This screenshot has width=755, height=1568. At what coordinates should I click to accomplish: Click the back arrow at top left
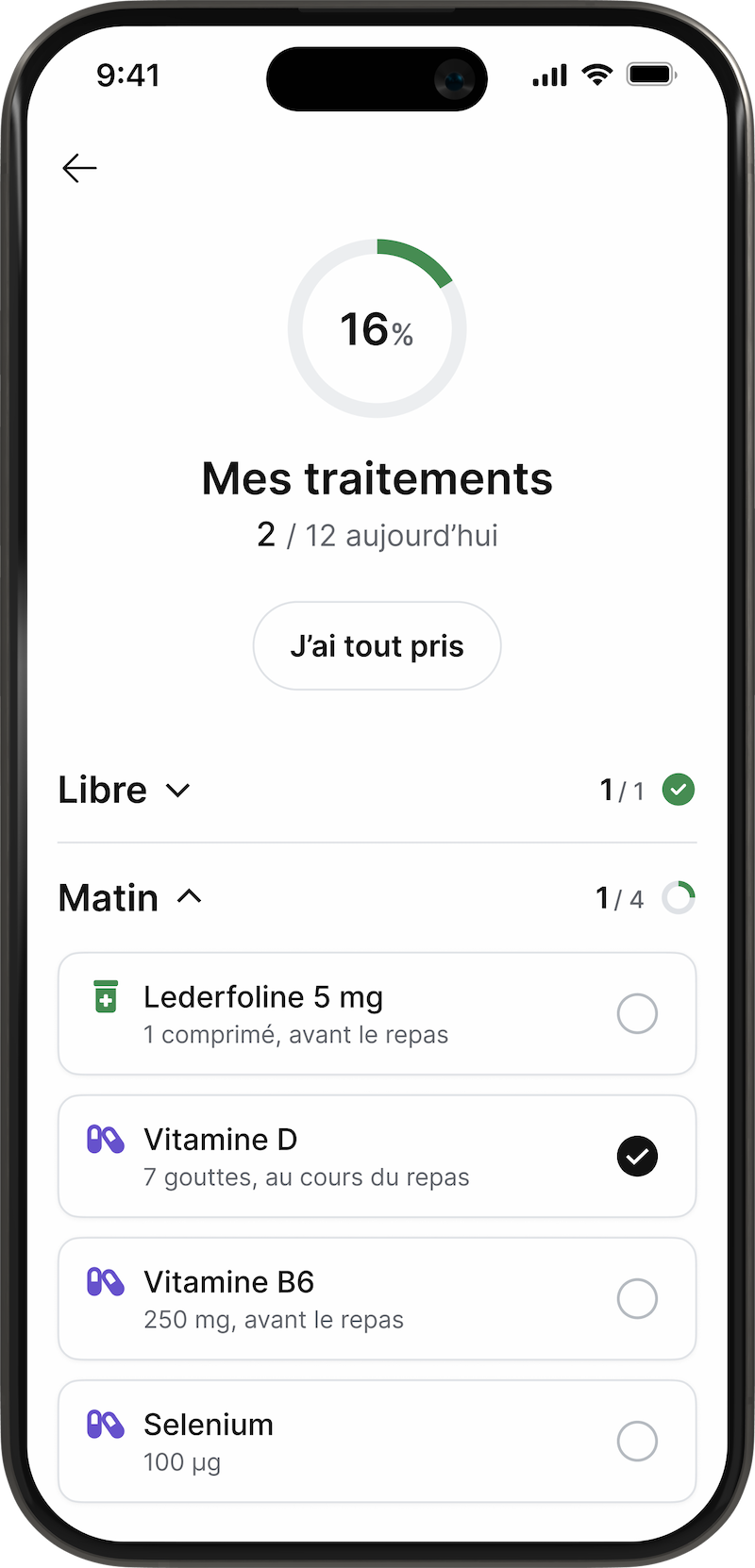point(79,168)
